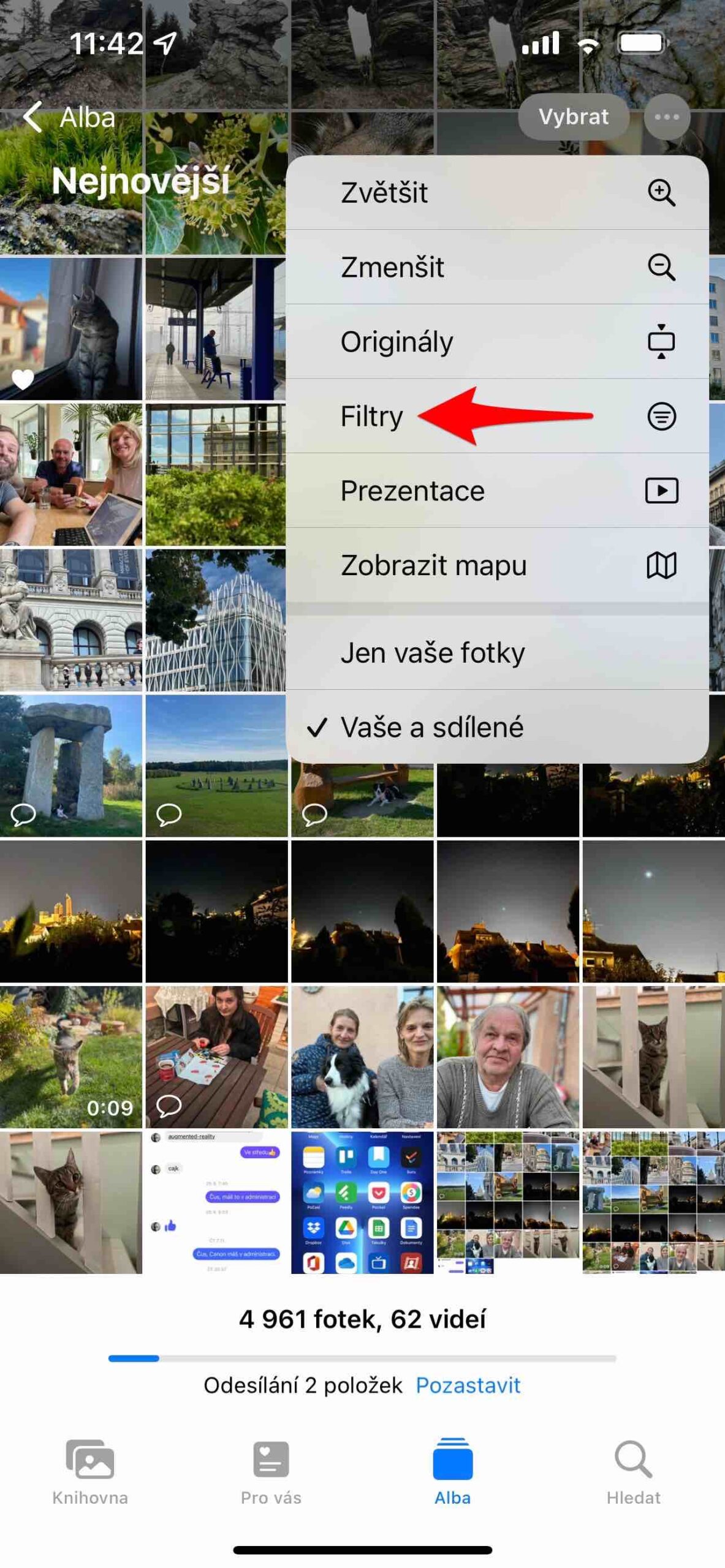Screen dimensions: 725x1568
Task: Close the three-dot options menu
Action: pos(667,116)
